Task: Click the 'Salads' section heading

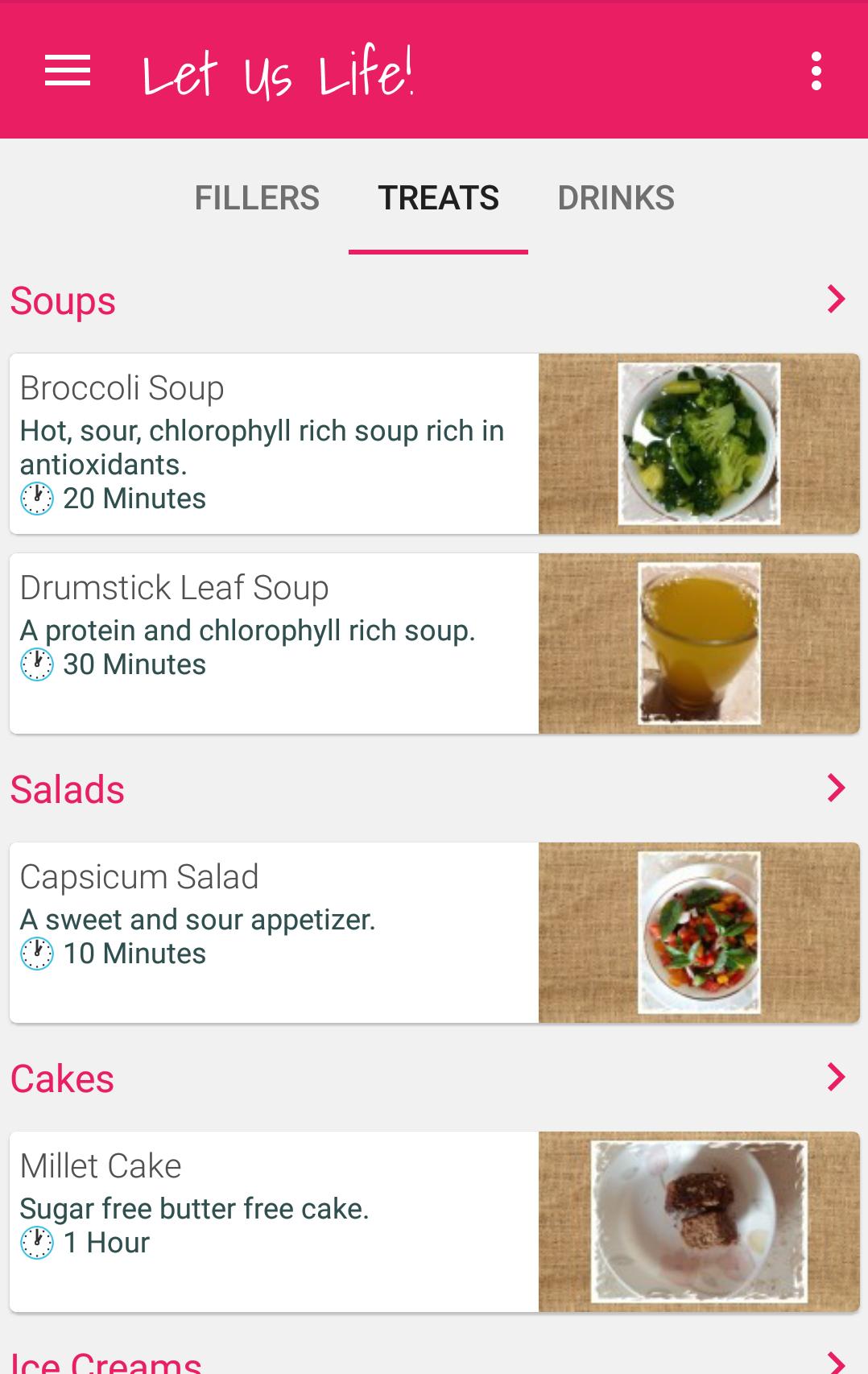Action: (x=66, y=789)
